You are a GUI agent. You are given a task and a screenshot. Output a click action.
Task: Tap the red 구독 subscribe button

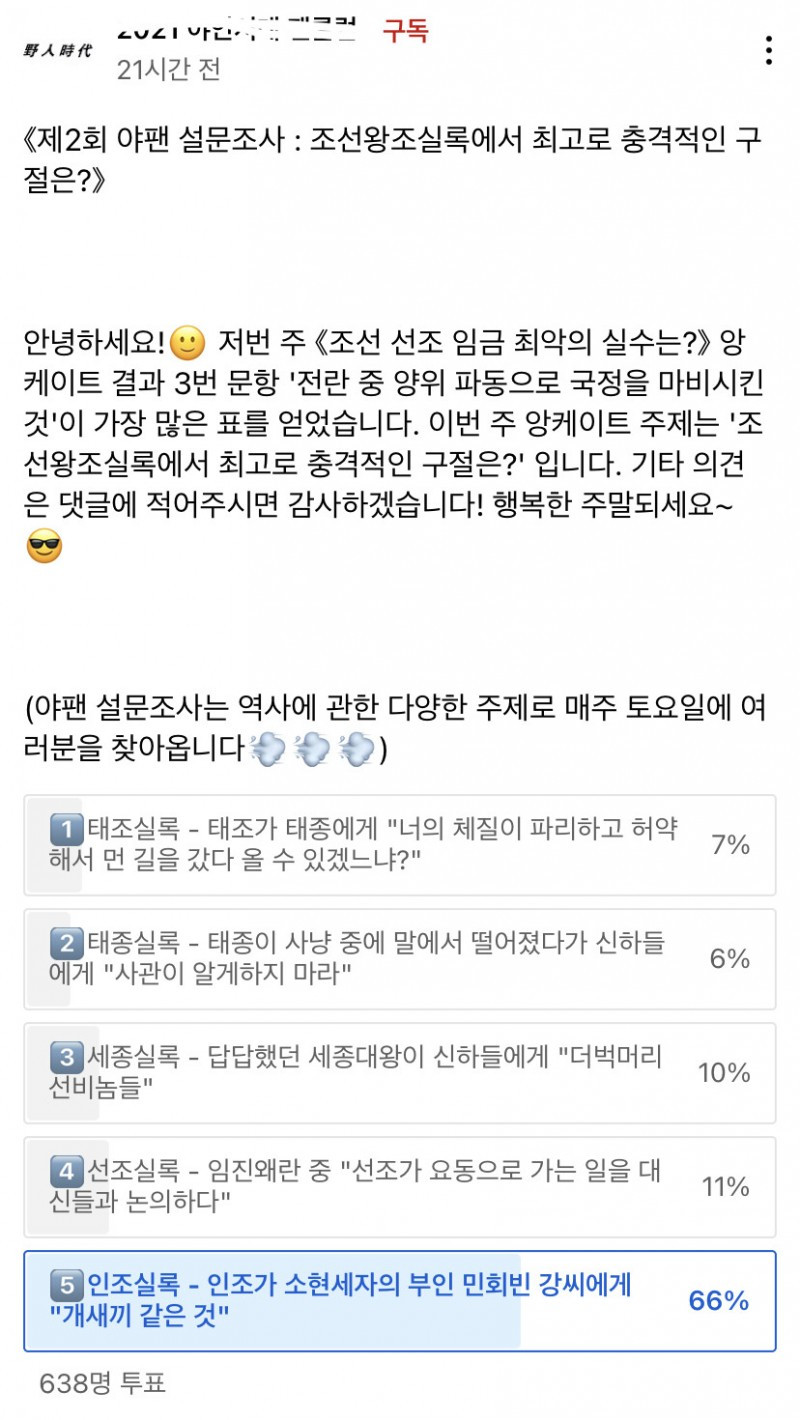point(405,32)
